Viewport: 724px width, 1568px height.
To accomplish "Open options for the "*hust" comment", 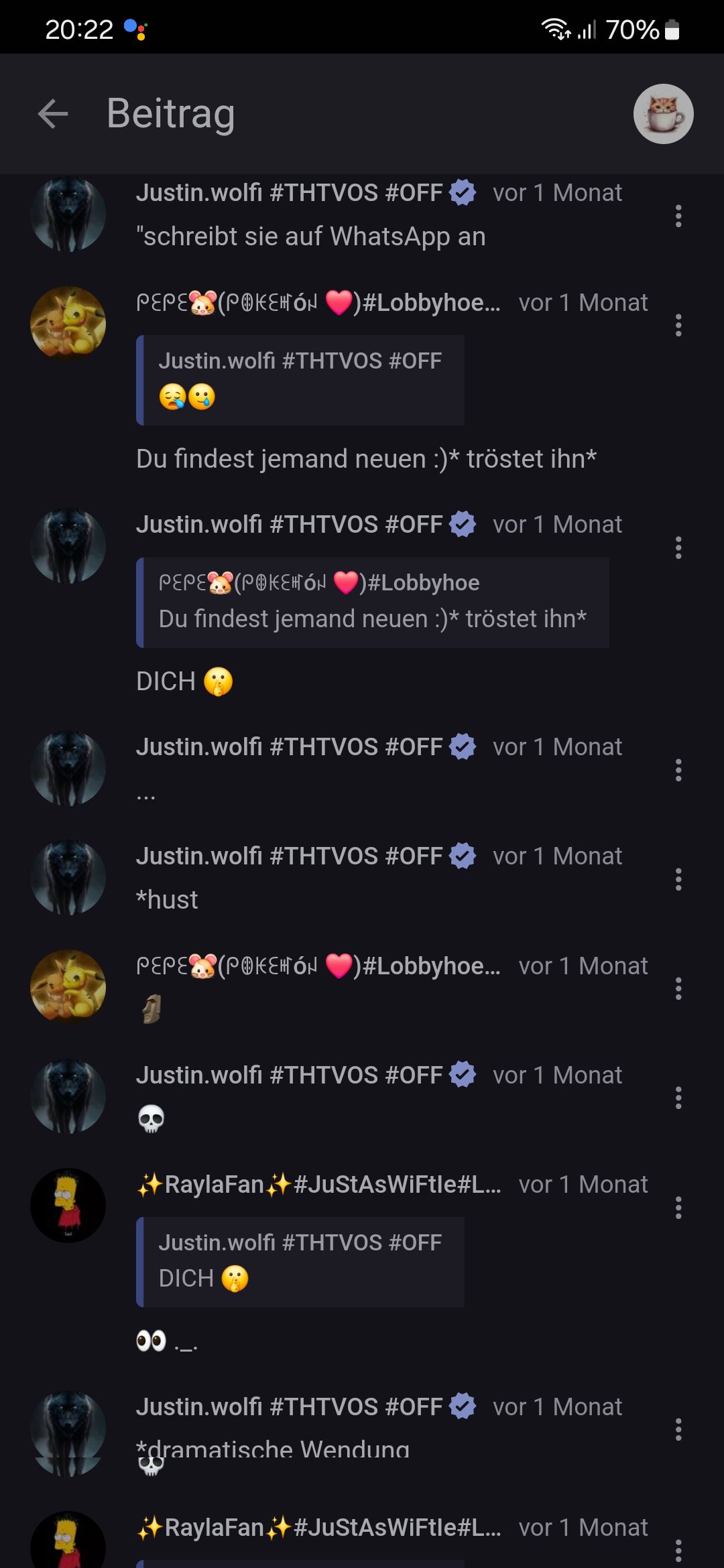I will [678, 879].
